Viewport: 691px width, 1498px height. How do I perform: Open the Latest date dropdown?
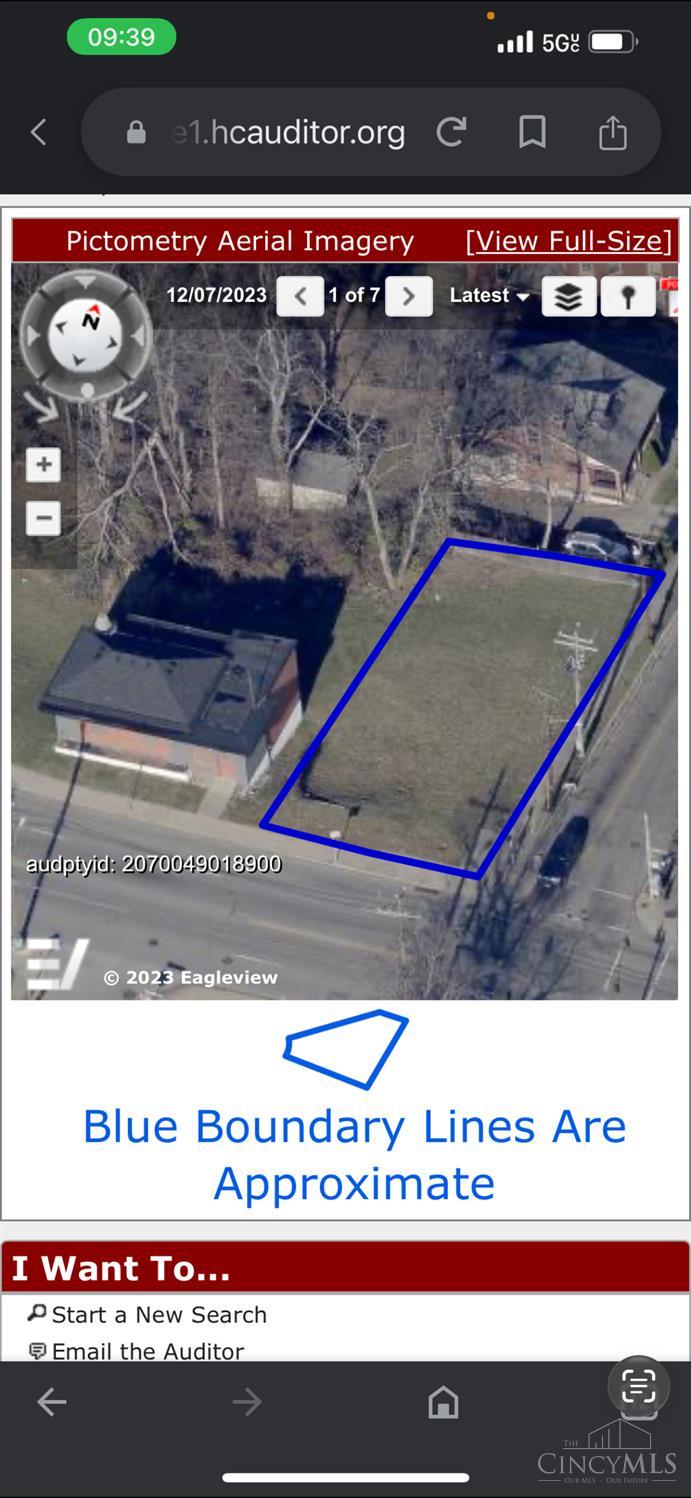point(489,296)
